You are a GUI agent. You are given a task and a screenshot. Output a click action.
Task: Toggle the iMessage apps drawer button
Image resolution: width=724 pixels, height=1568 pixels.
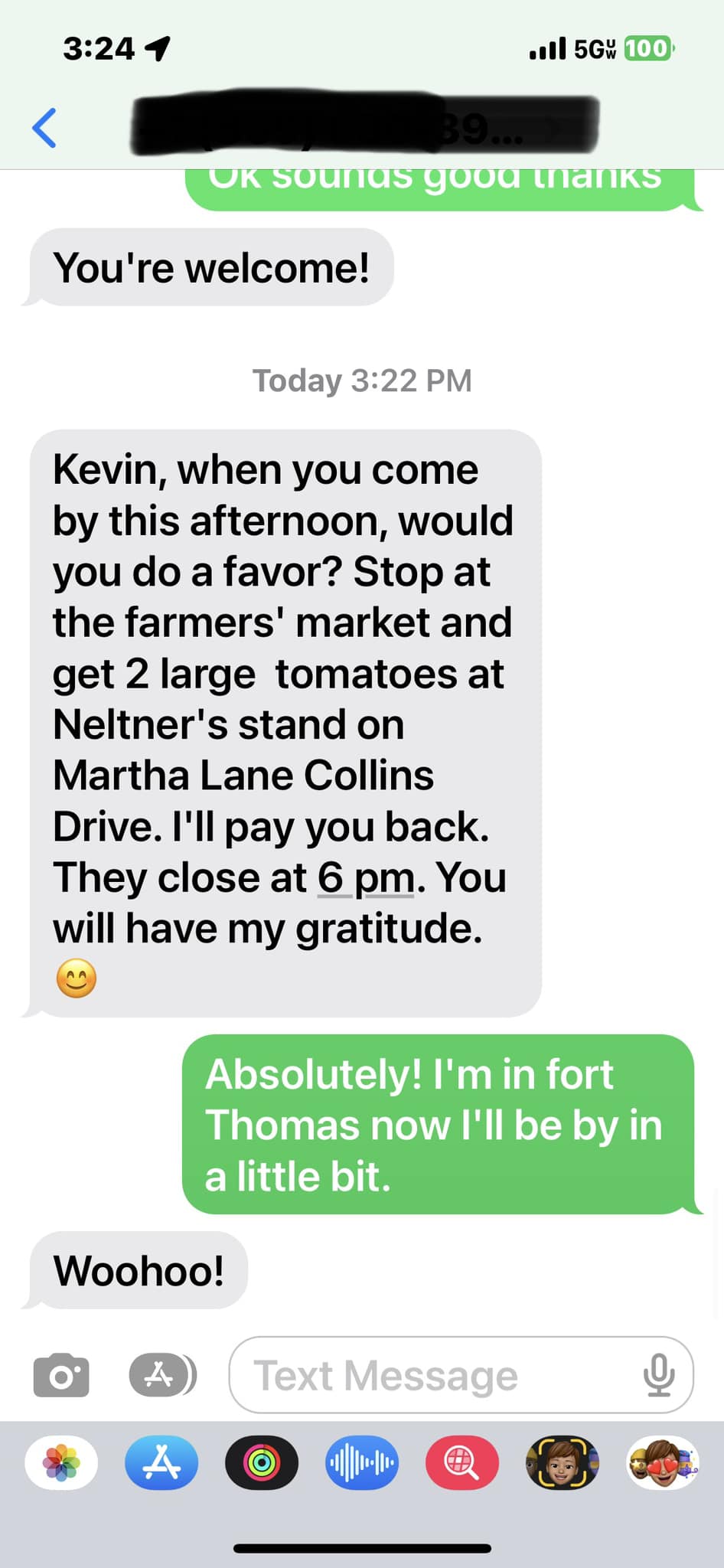[162, 1374]
